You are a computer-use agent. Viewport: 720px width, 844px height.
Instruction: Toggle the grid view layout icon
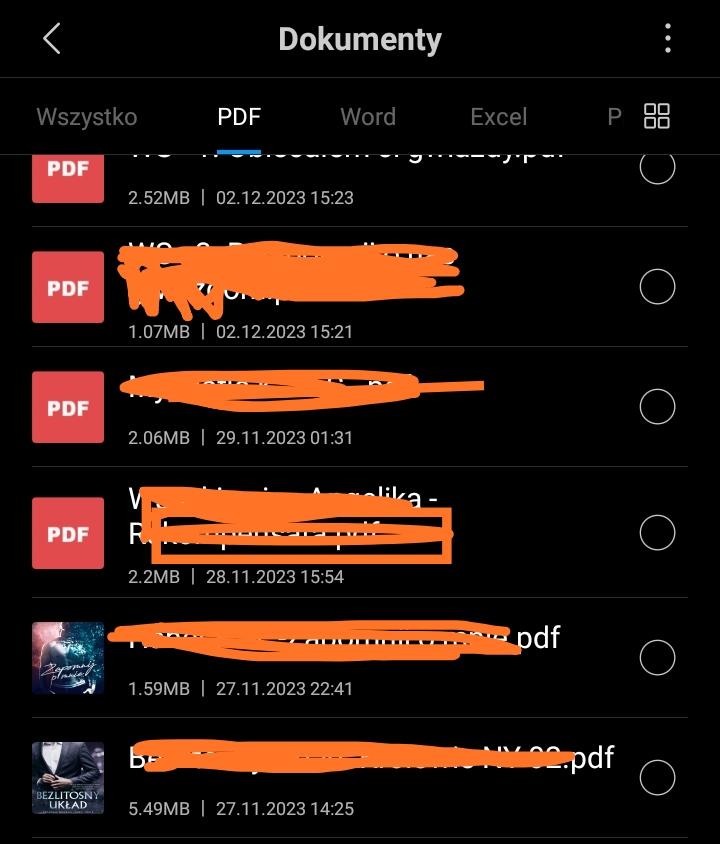657,116
